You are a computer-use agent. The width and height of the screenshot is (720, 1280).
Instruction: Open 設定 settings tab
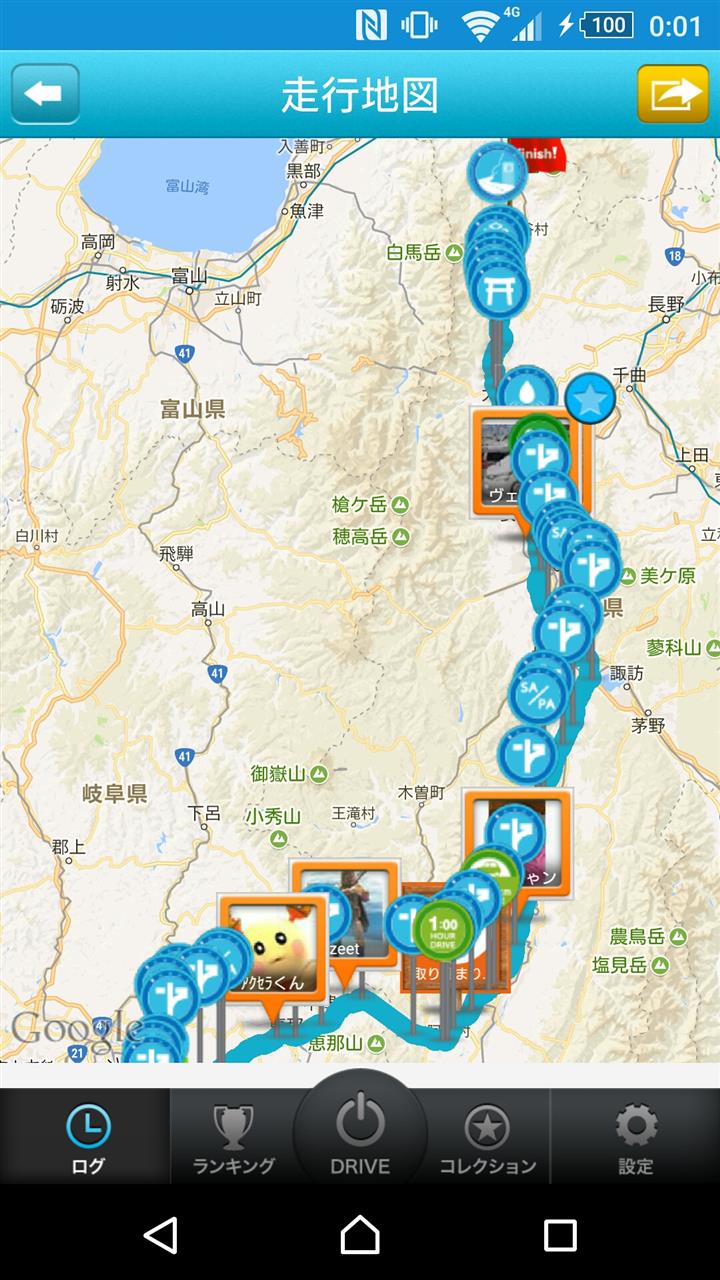(x=635, y=1140)
